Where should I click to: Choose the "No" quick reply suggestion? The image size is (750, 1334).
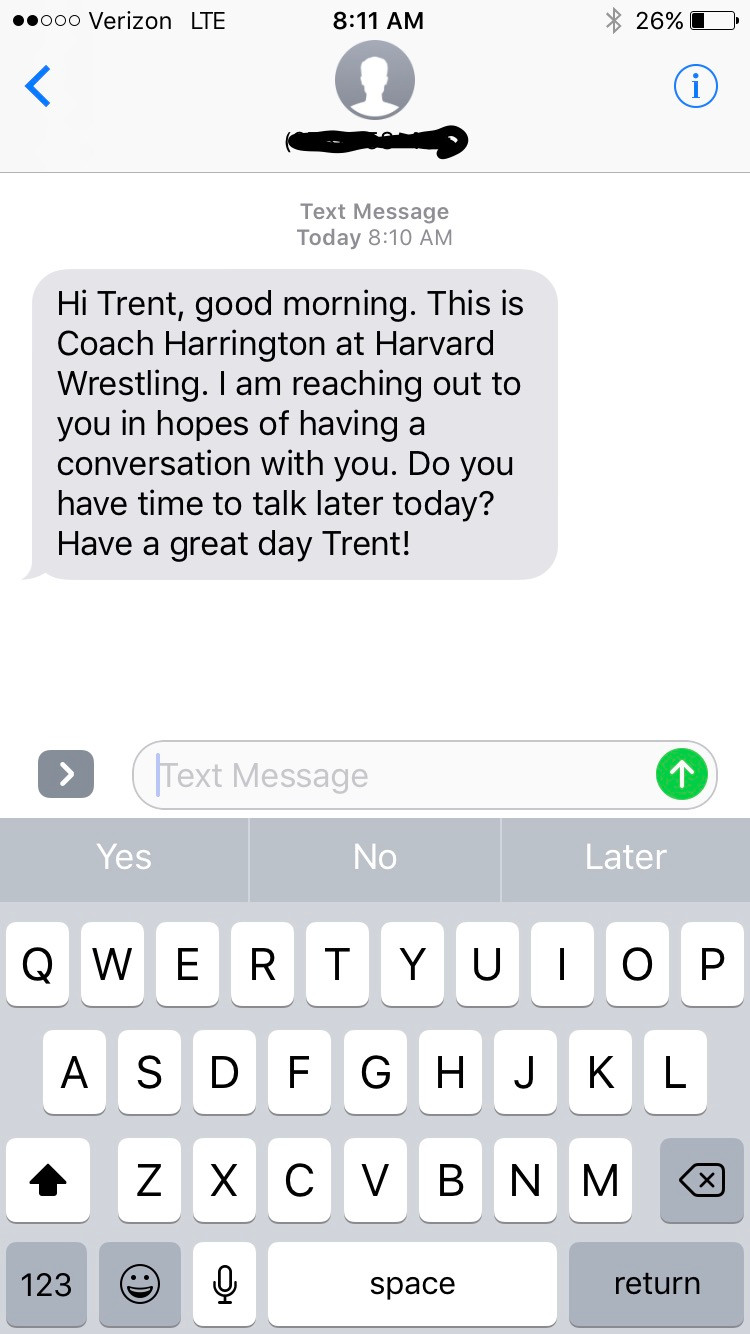tap(375, 858)
